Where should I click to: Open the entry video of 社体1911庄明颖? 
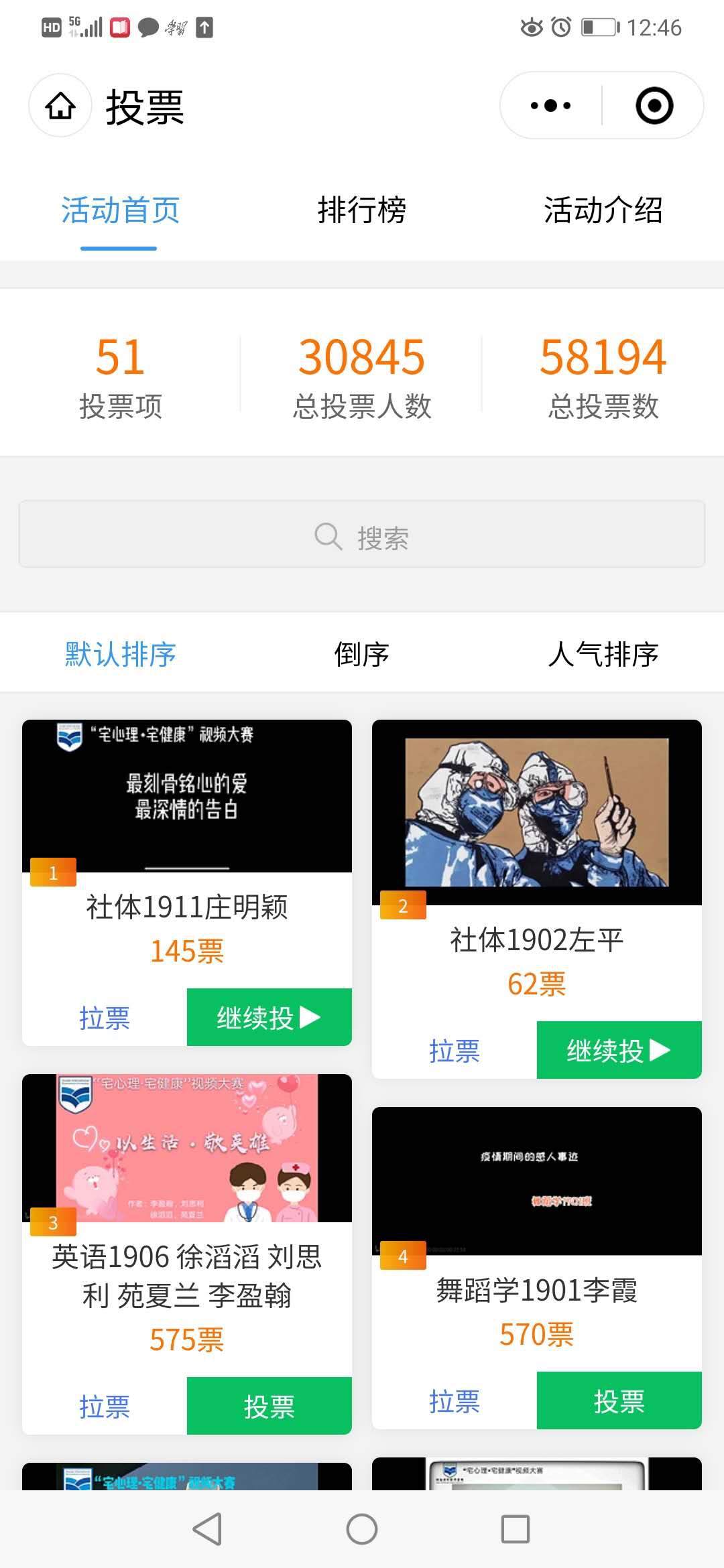point(186,795)
